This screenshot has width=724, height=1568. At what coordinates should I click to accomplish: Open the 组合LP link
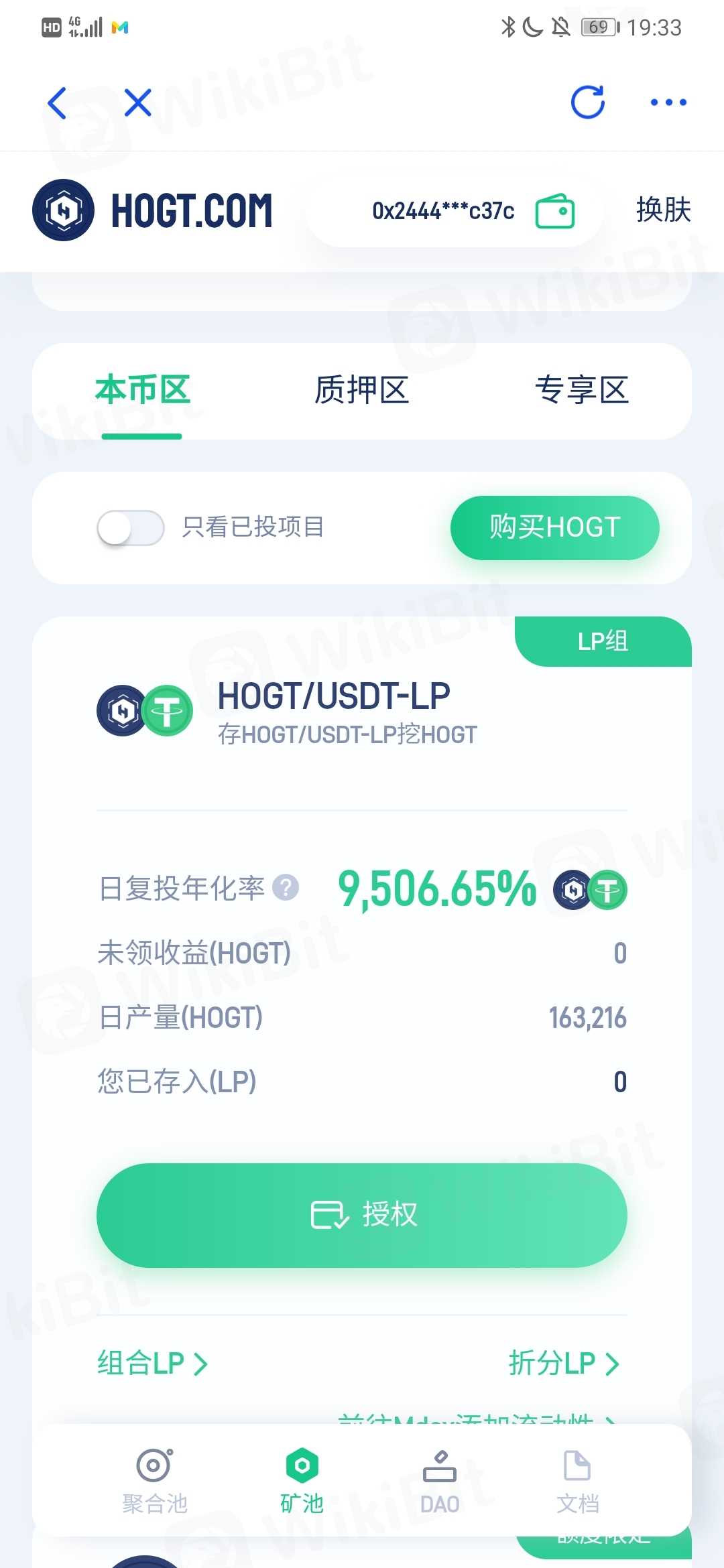[152, 1363]
